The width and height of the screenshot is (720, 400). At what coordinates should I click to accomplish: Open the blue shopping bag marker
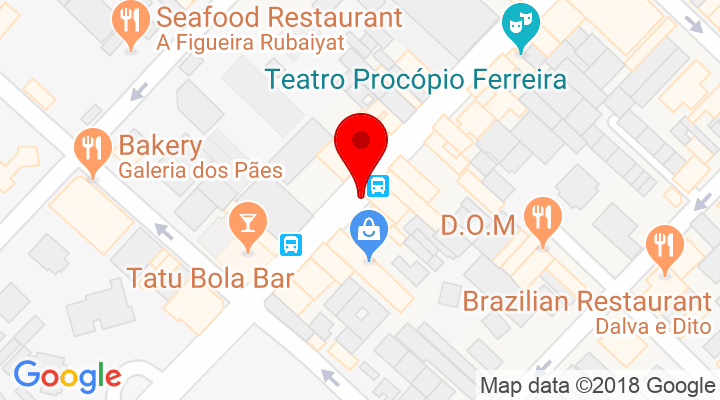pos(368,232)
